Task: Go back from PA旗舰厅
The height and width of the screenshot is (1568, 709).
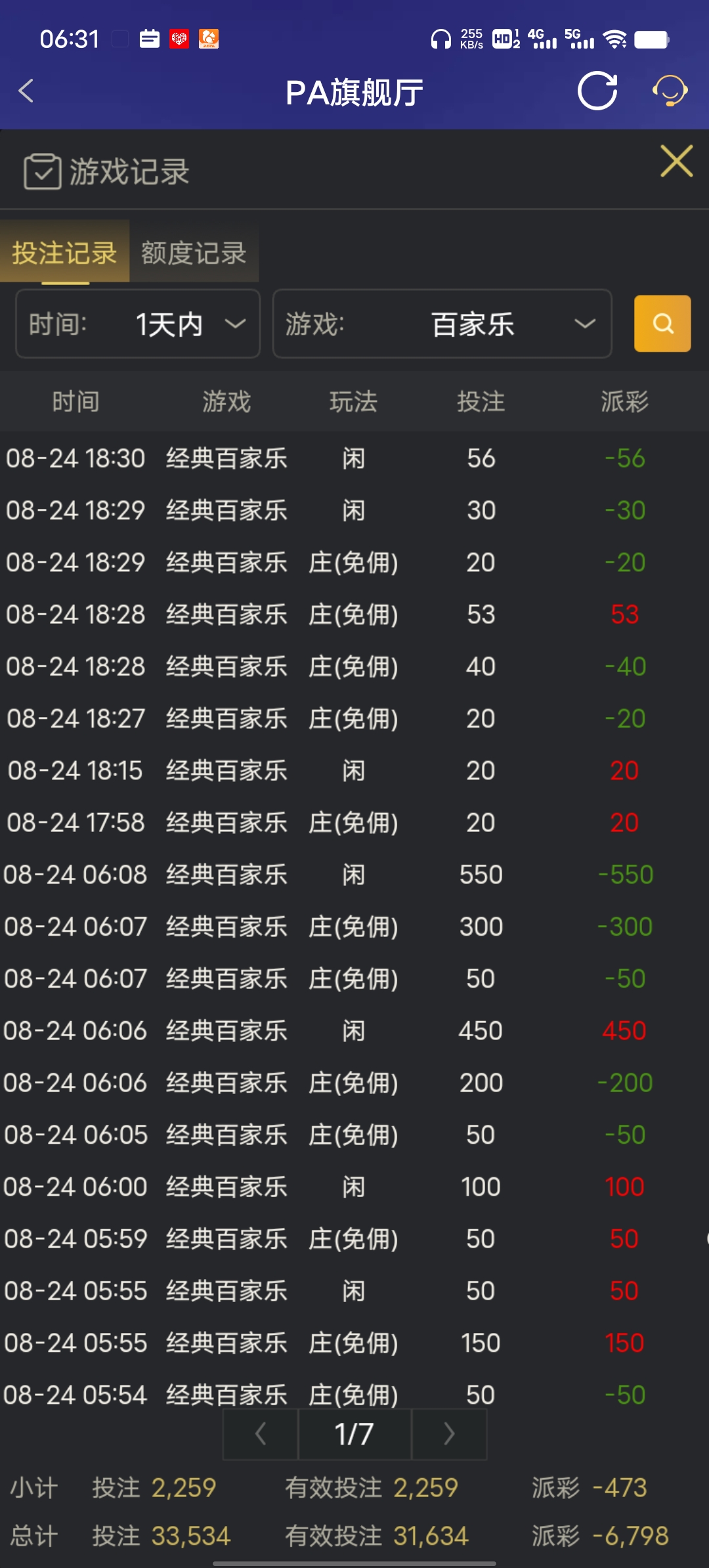Action: [26, 91]
